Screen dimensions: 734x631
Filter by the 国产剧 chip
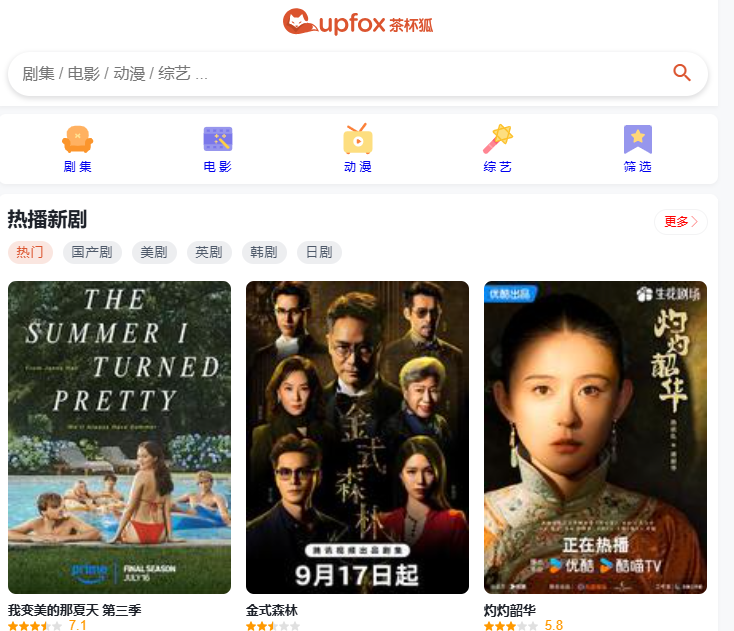tap(92, 252)
